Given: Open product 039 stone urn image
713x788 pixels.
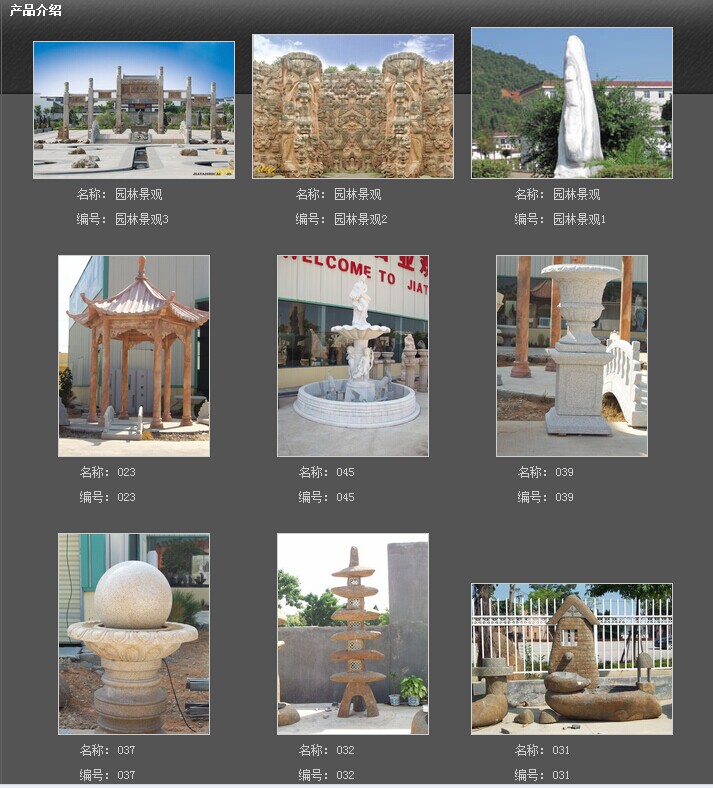Looking at the screenshot, I should point(571,355).
